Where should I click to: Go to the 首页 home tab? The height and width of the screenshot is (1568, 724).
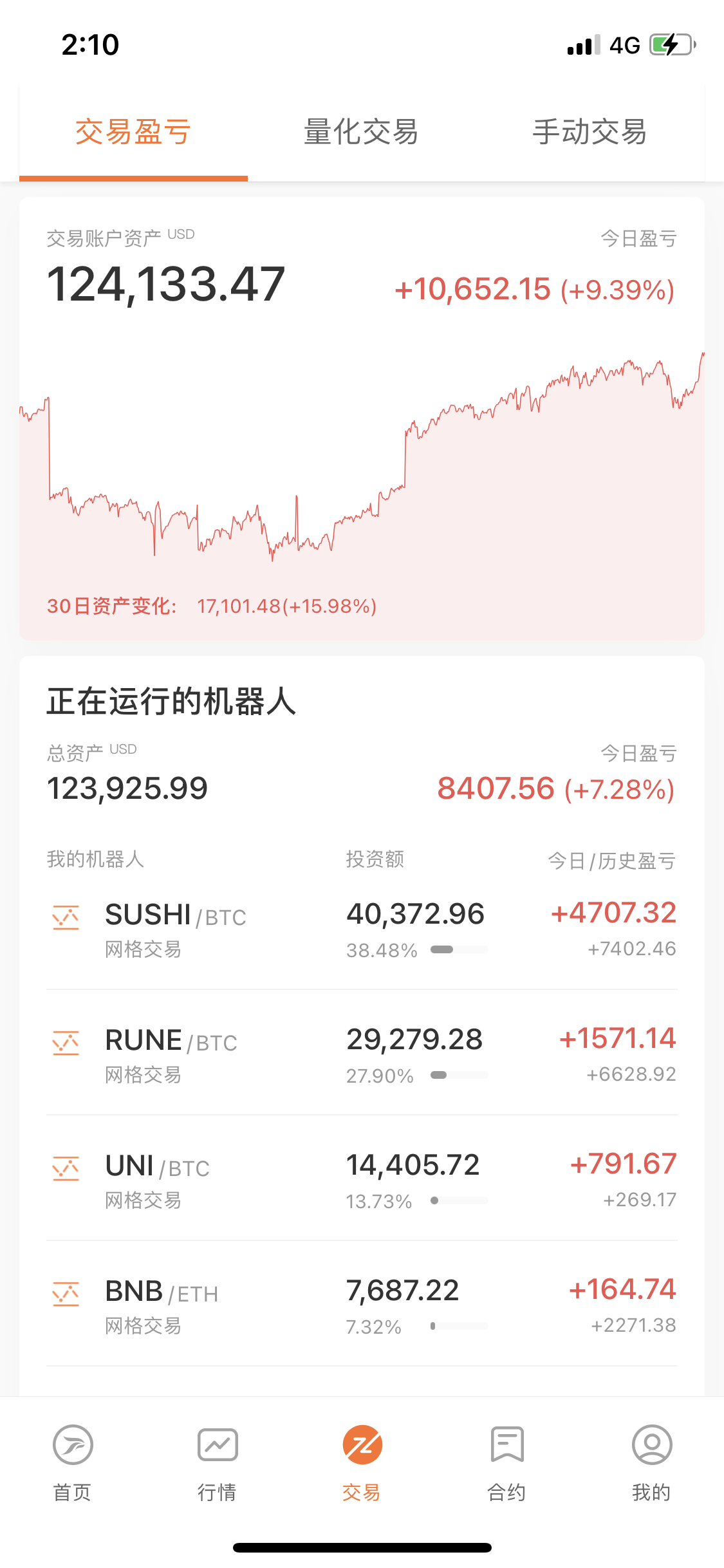tap(73, 1462)
